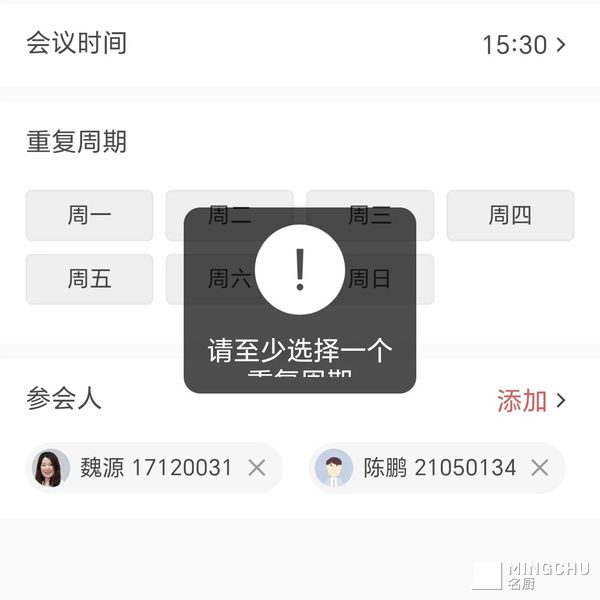Select 周四 as repeat day
This screenshot has height=600, width=600.
coord(510,215)
